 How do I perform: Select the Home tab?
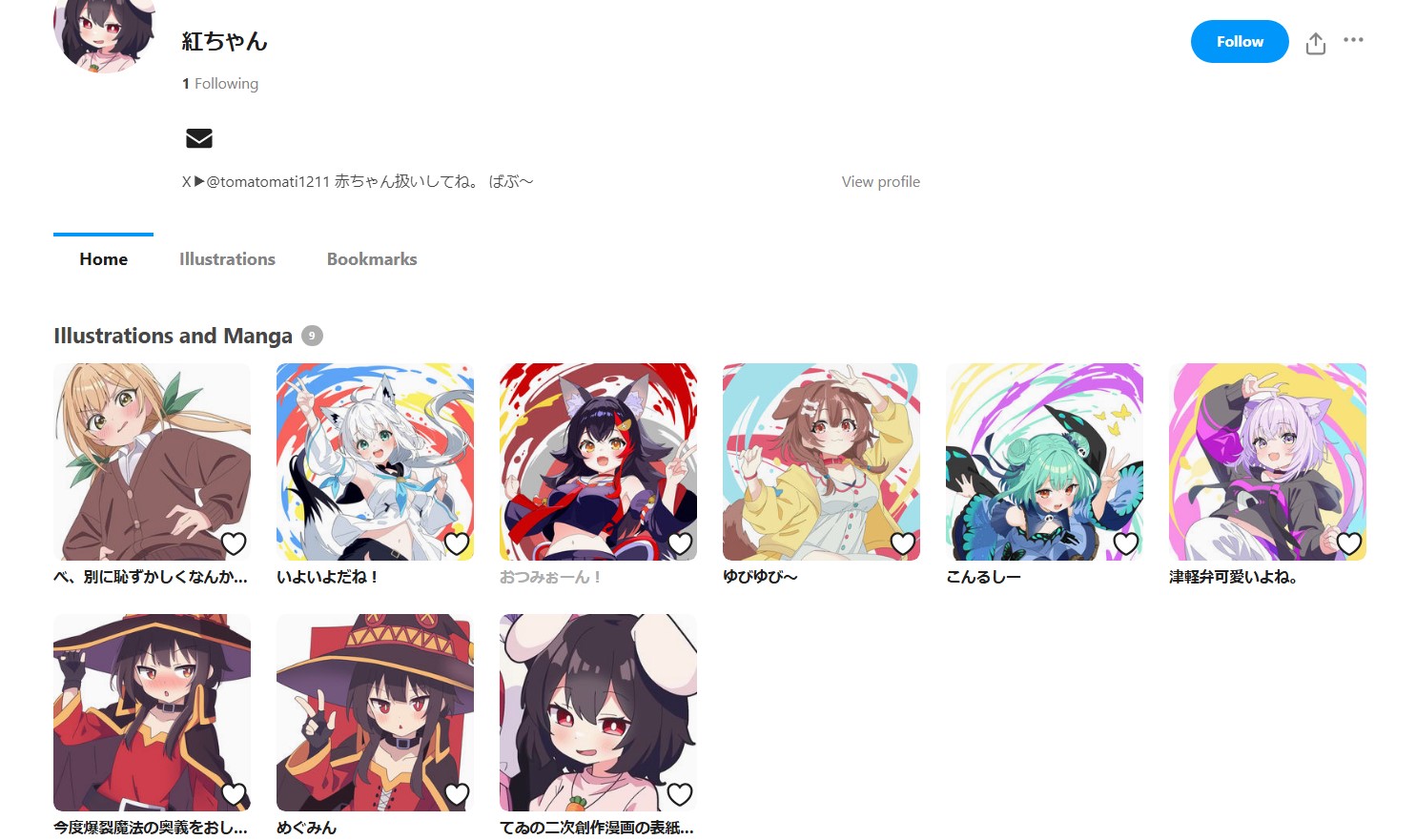(103, 259)
